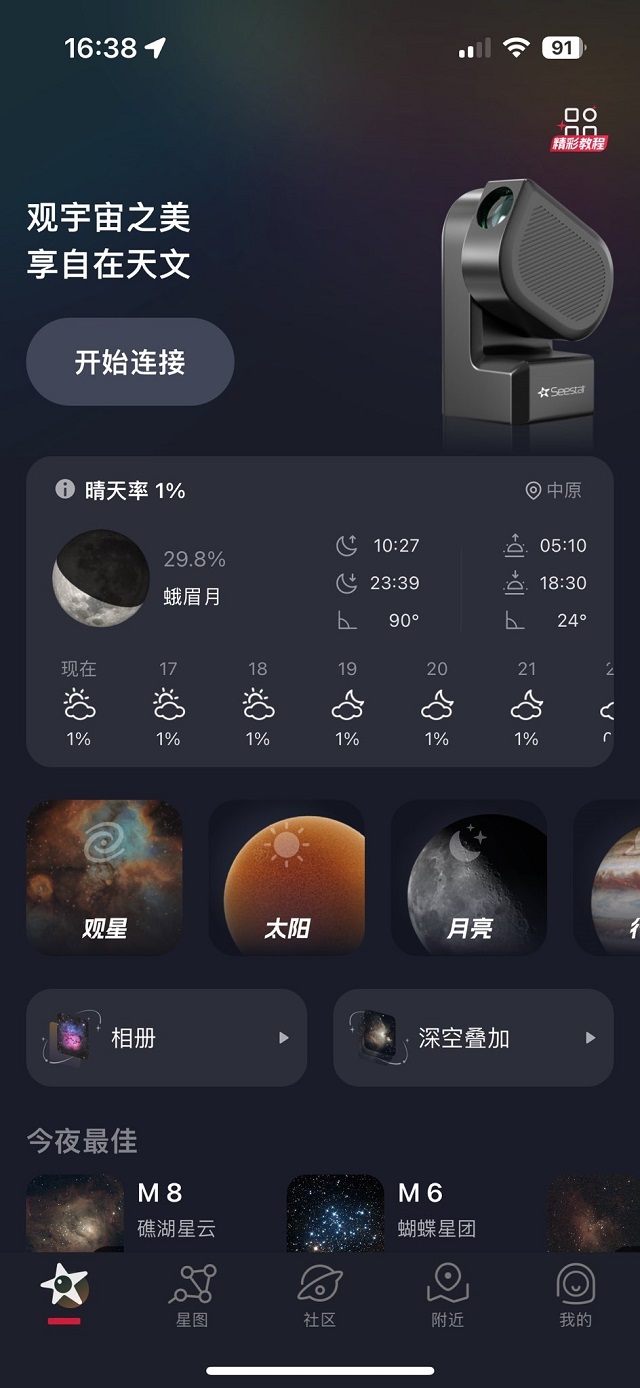Switch to the 星图 tab
This screenshot has width=640, height=1388.
(192, 1295)
